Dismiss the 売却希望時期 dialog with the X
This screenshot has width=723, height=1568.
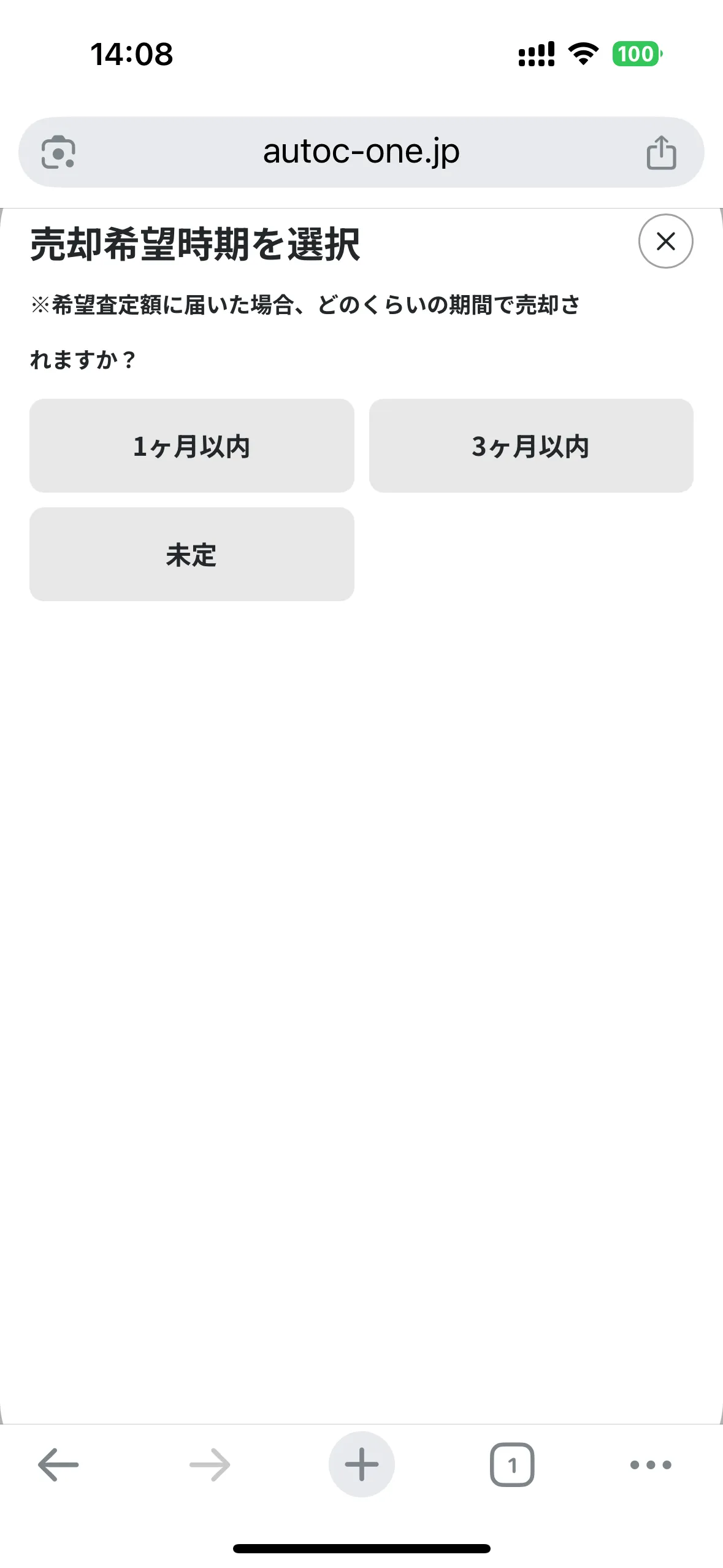666,242
